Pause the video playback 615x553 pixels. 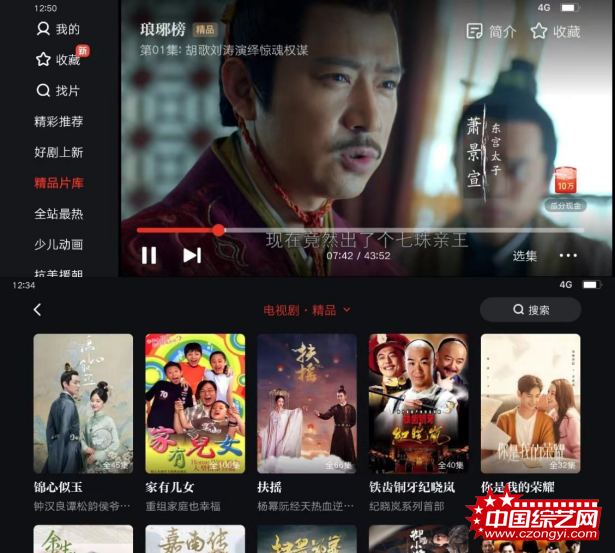click(x=148, y=255)
